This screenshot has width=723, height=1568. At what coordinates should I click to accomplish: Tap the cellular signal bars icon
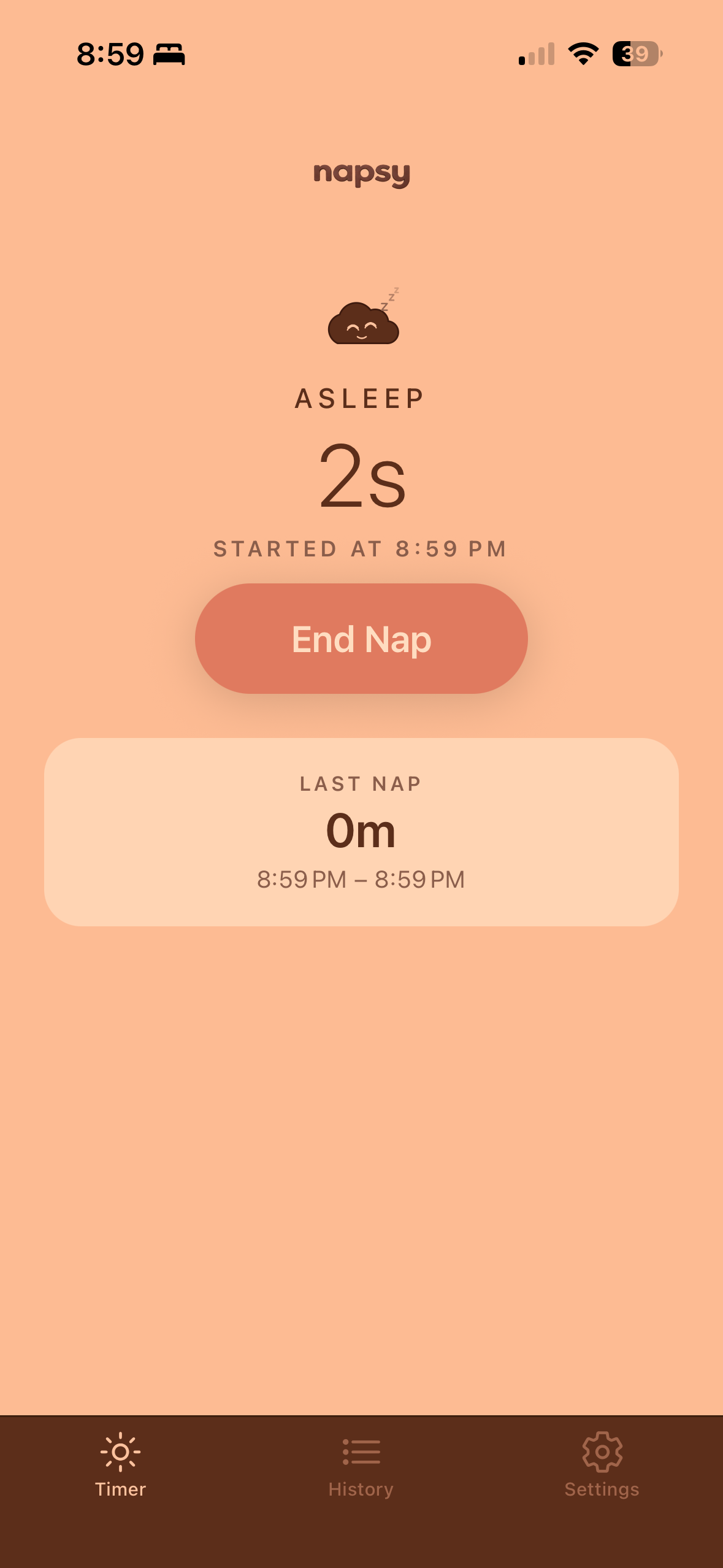pos(535,54)
